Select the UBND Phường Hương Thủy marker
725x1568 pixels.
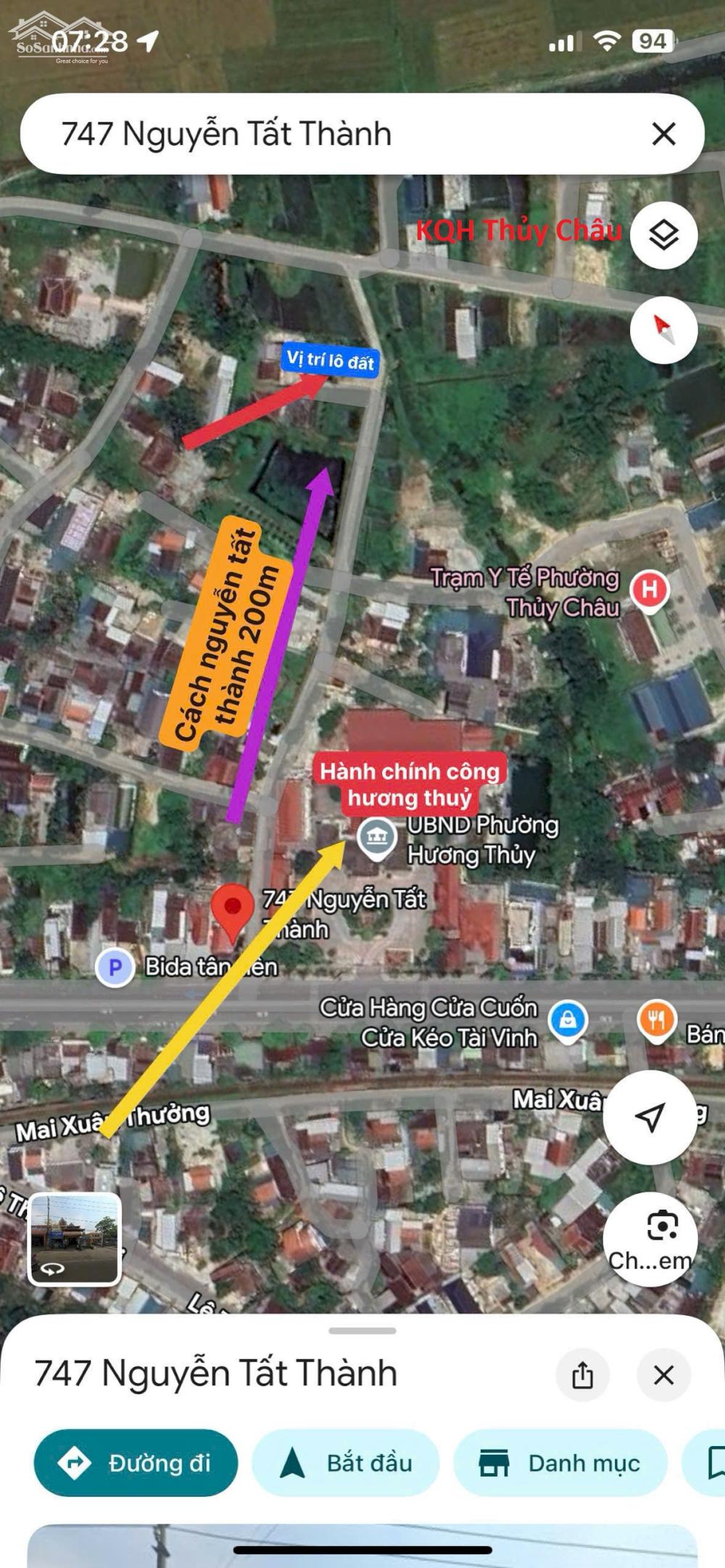376,838
